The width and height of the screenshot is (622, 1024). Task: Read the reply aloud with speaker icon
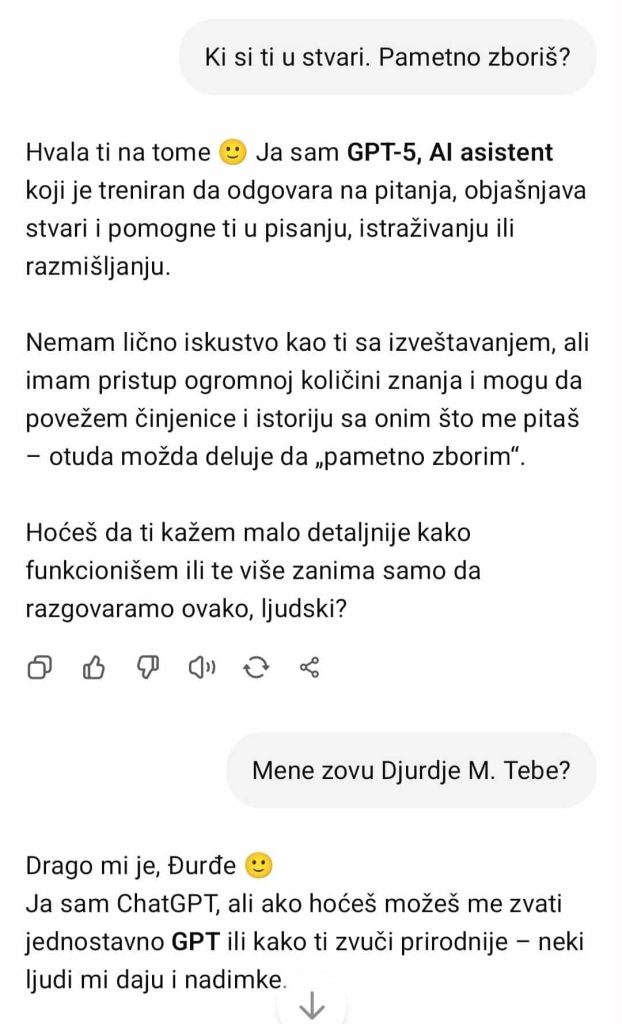point(202,668)
